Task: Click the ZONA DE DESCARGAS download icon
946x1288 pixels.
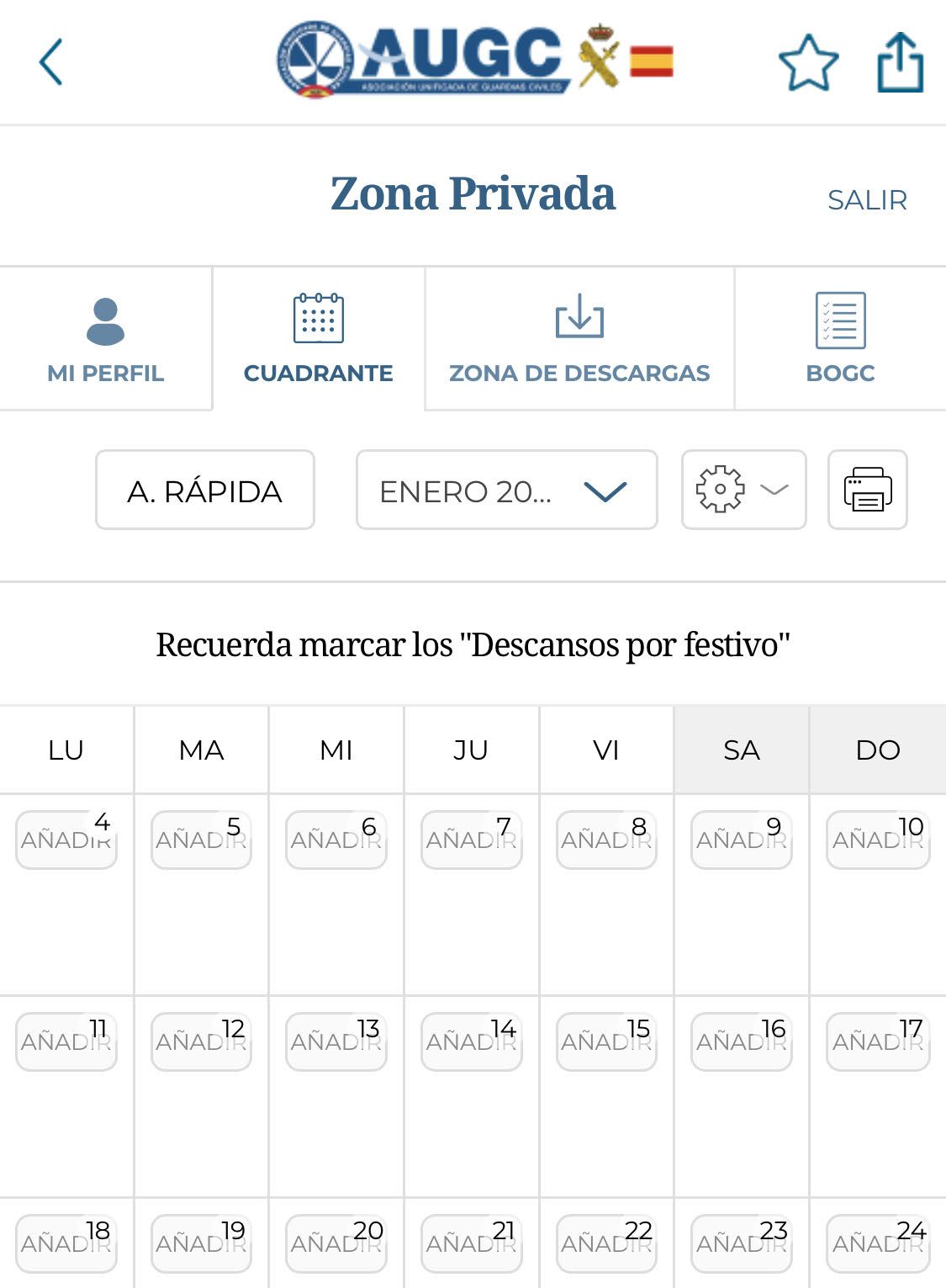Action: [x=579, y=318]
